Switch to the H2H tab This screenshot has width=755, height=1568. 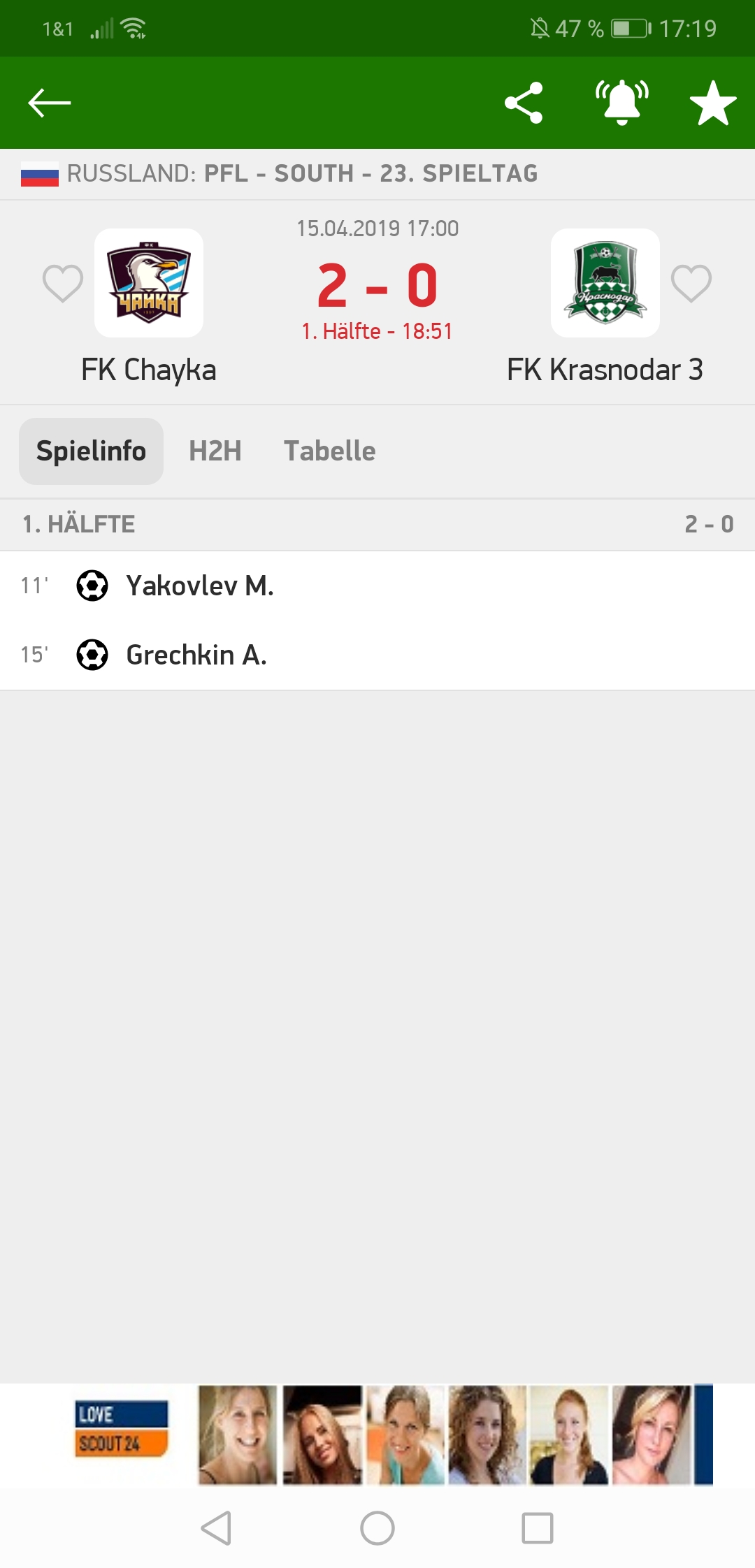tap(215, 451)
